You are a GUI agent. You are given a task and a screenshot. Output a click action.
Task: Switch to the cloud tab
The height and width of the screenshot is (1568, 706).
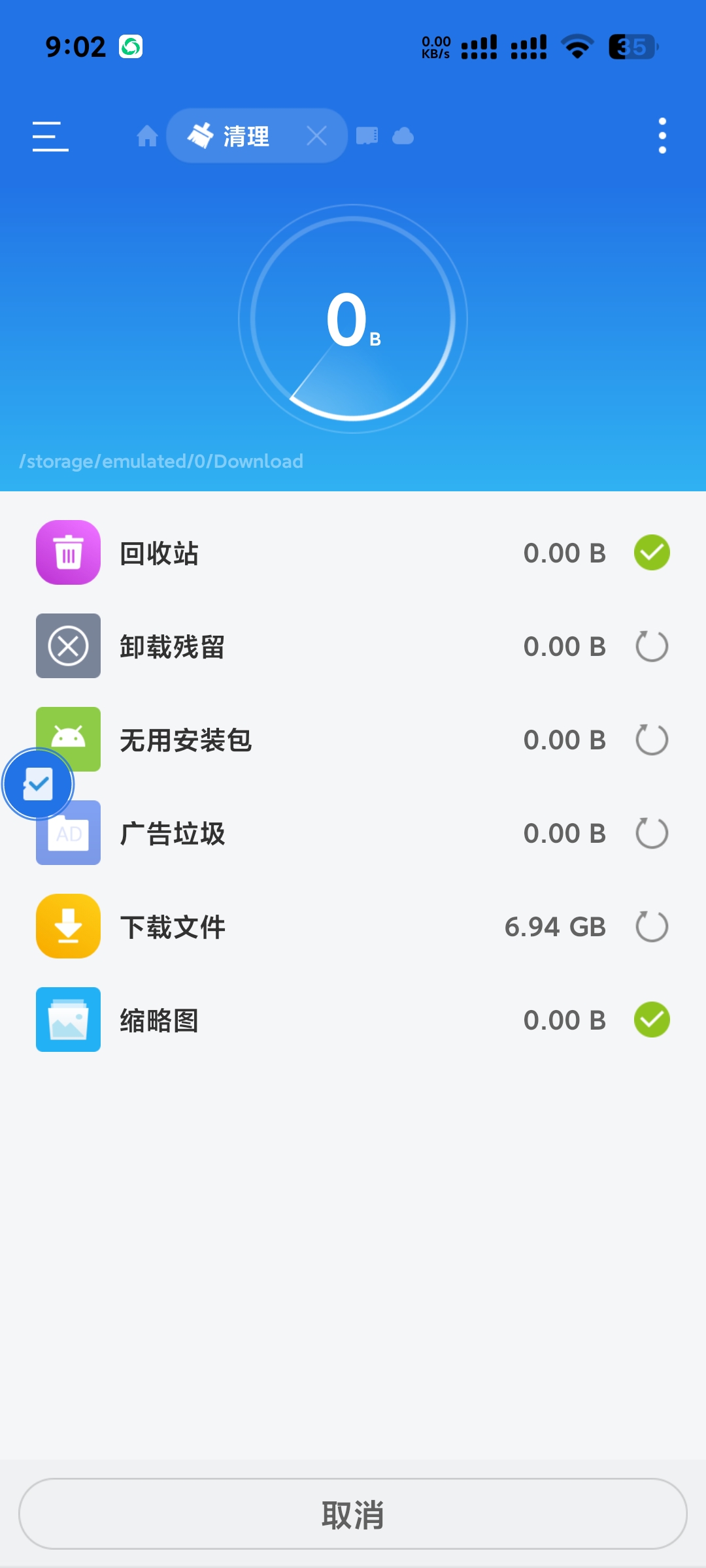point(403,136)
